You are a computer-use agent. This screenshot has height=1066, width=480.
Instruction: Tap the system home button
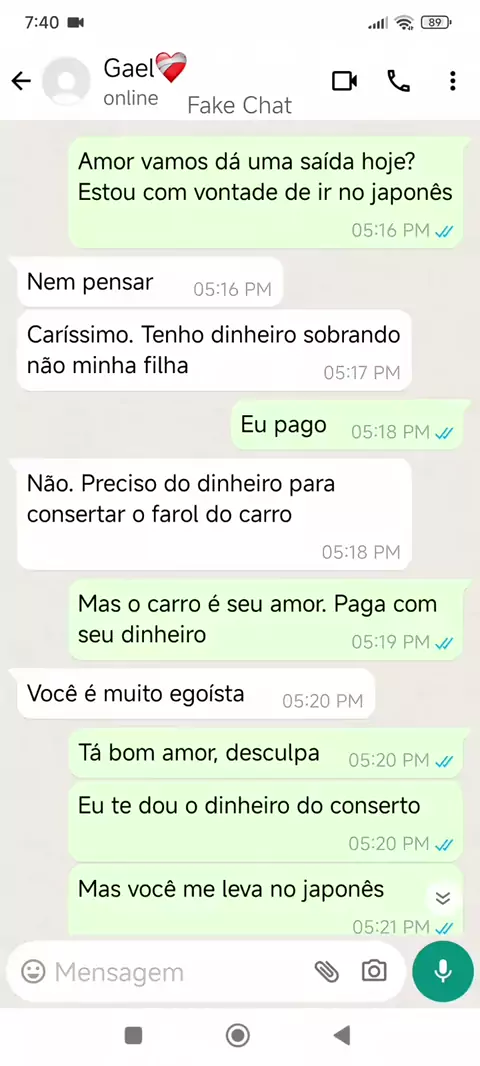[x=238, y=1035]
